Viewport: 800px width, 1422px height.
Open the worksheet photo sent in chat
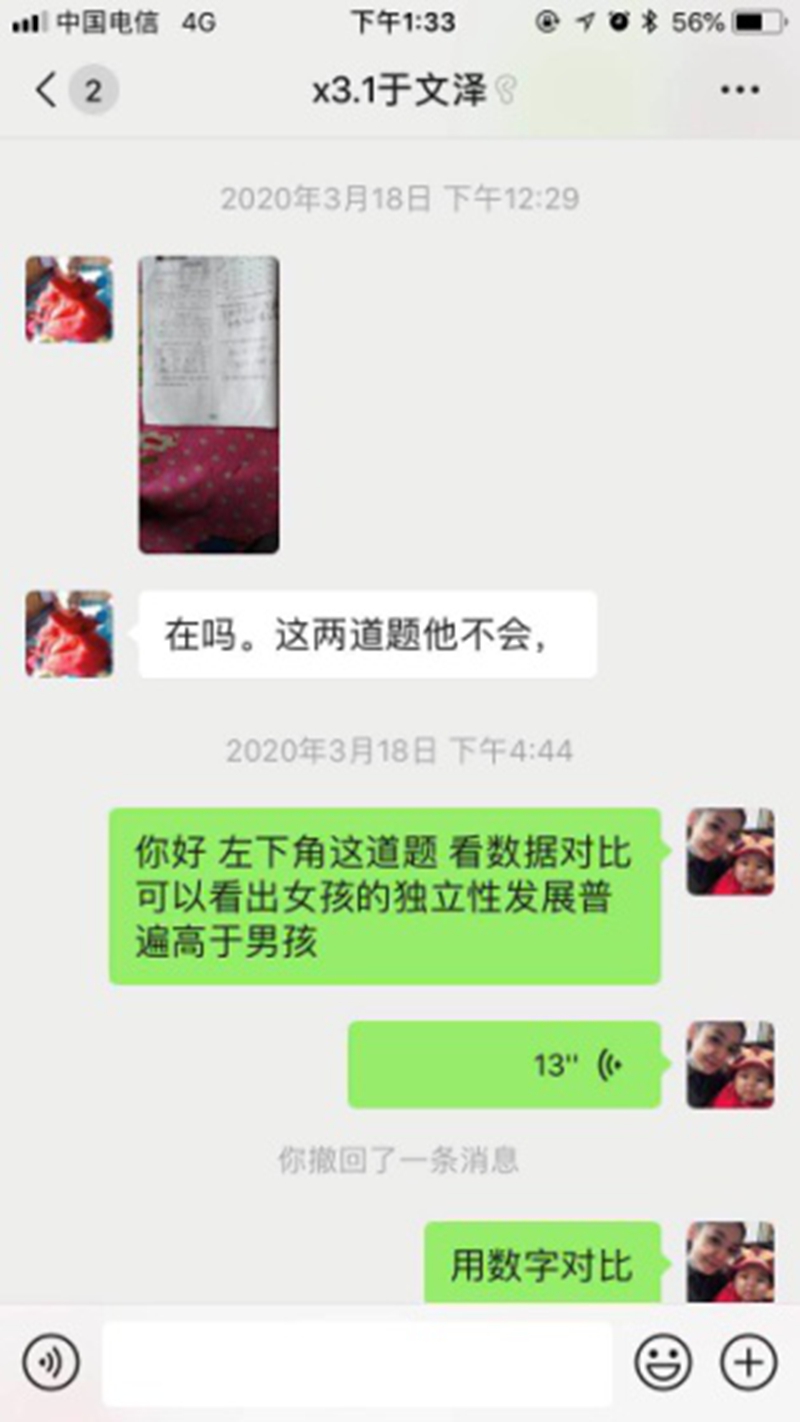(x=208, y=404)
